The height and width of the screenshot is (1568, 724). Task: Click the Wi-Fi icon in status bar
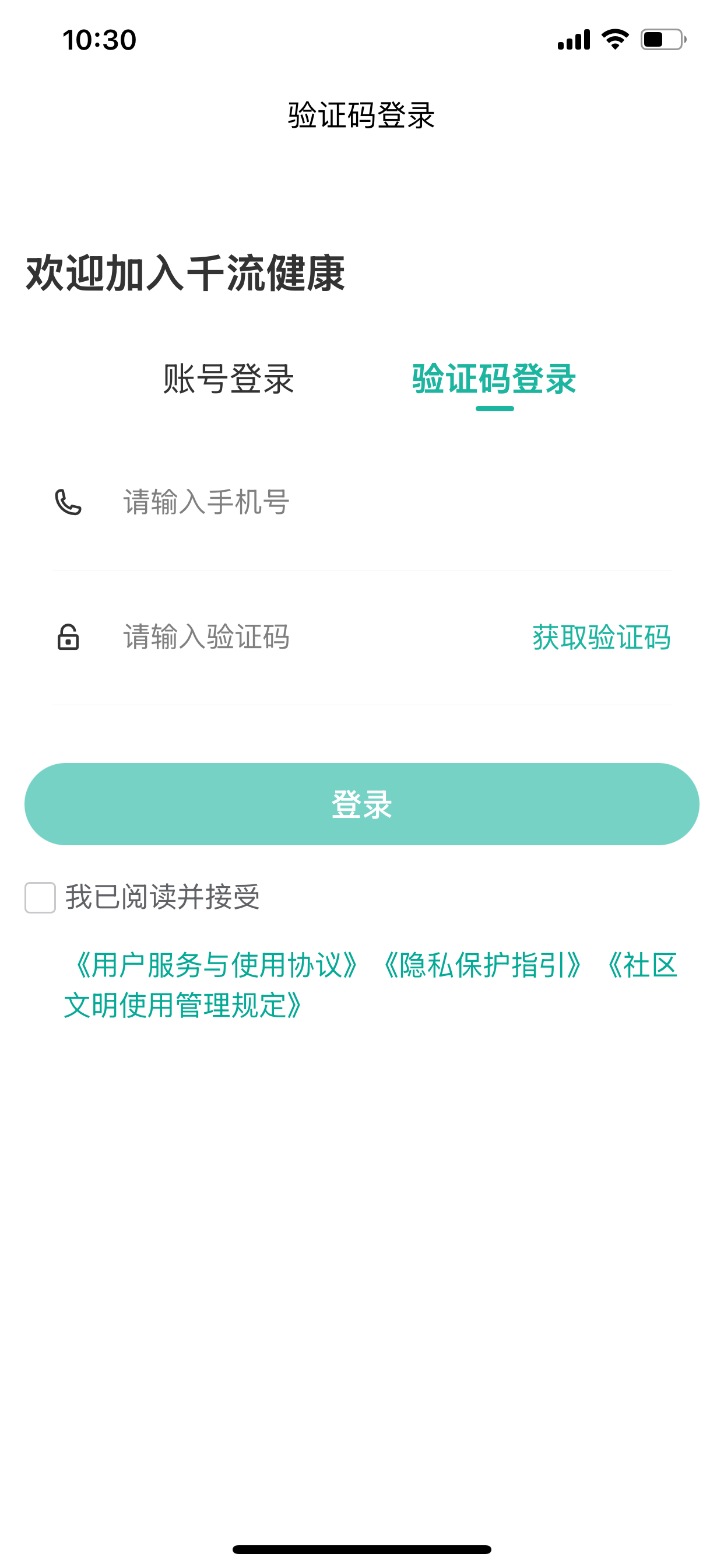click(x=614, y=38)
